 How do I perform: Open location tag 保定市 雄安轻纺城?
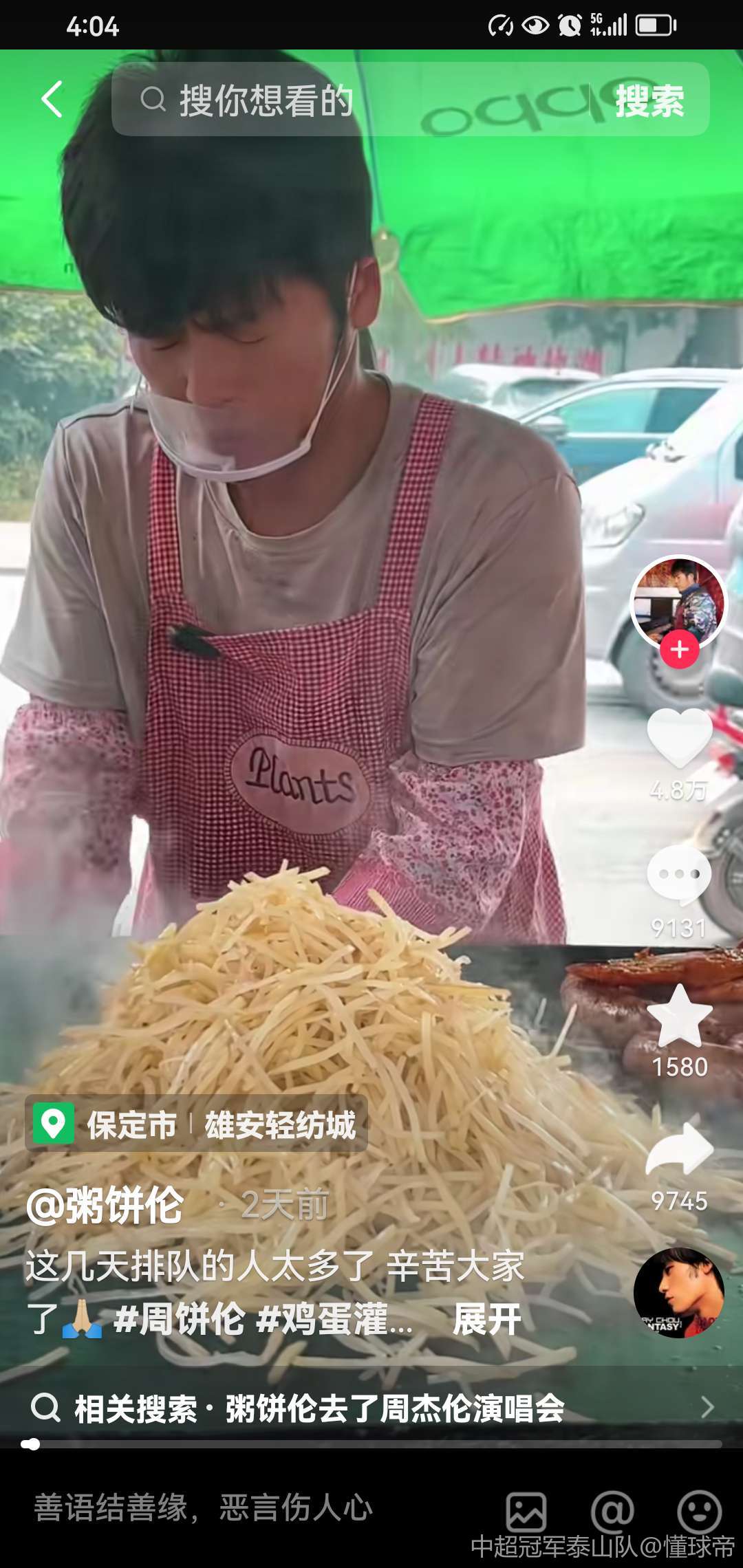[x=197, y=1125]
